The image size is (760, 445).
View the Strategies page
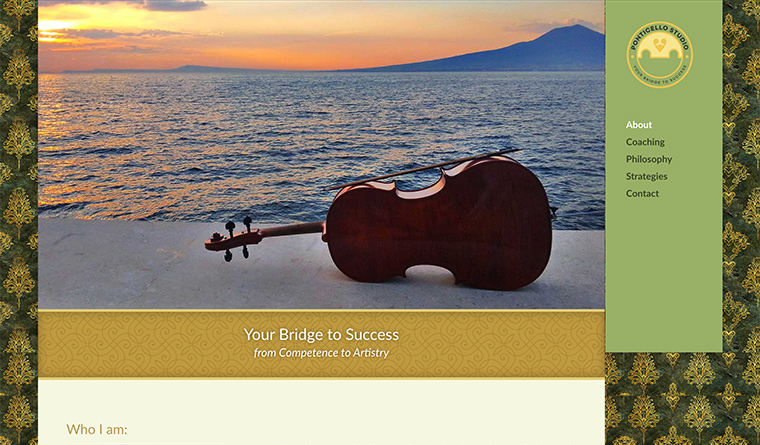click(647, 176)
